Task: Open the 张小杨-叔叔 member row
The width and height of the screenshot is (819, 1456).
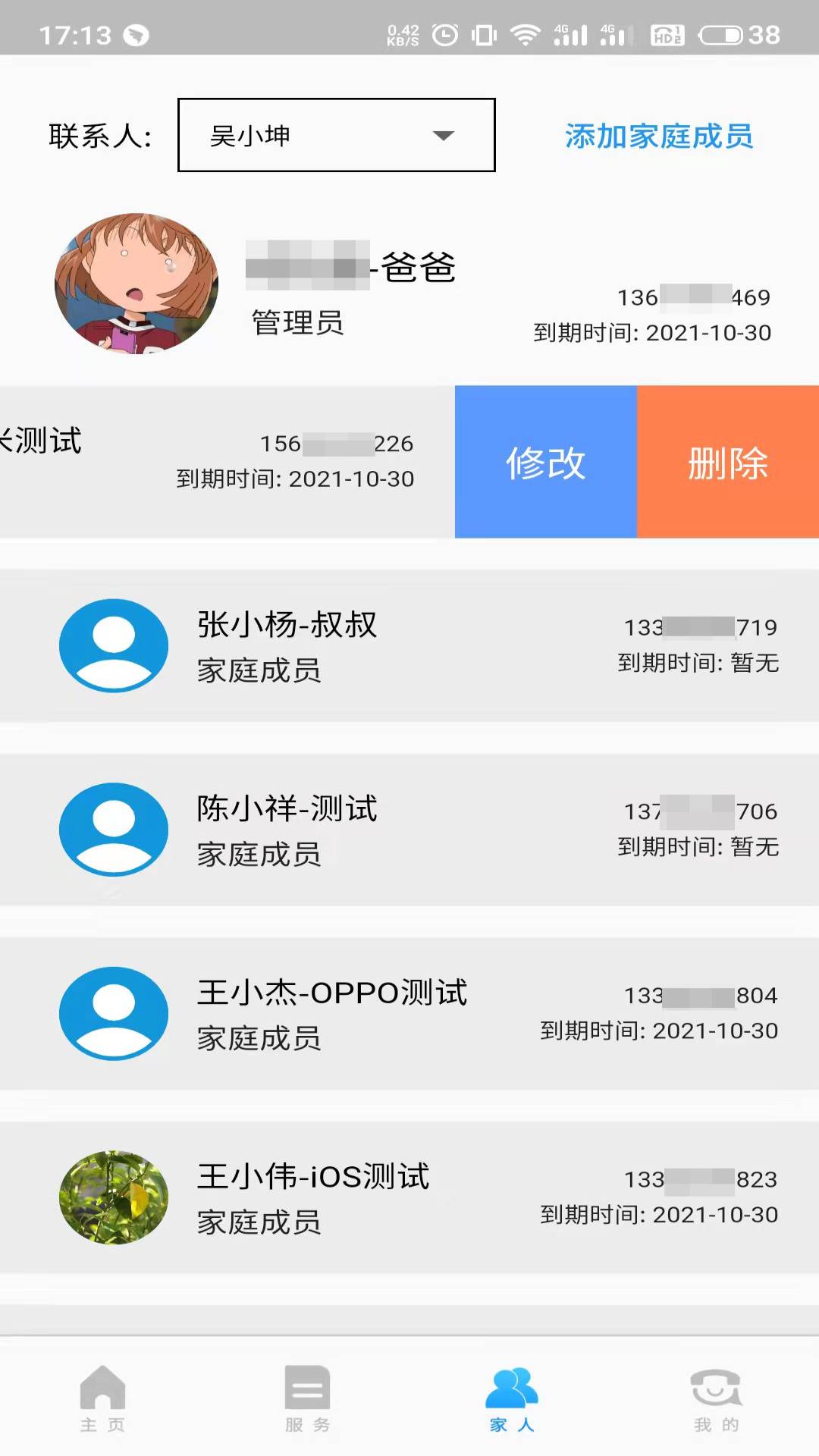Action: point(409,645)
